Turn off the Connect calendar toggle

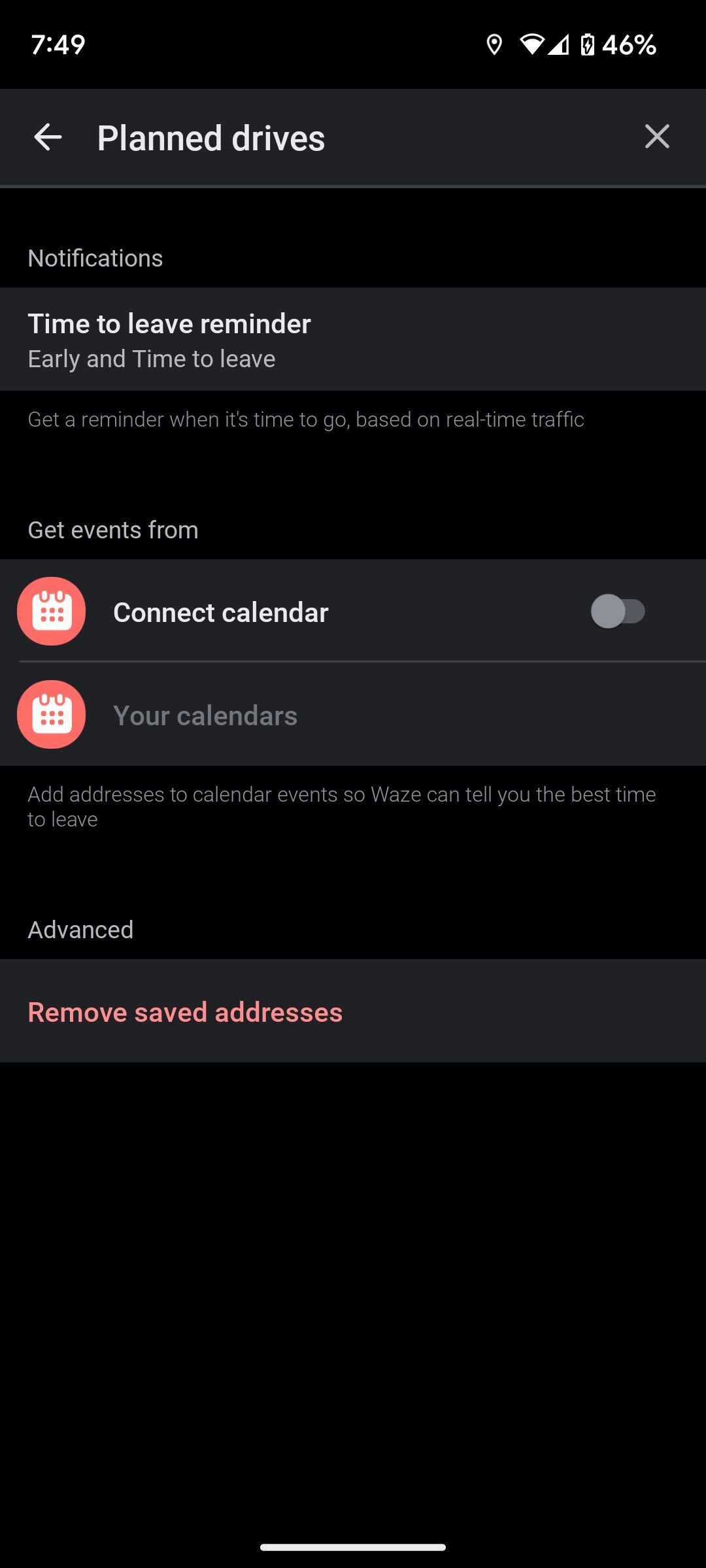619,612
